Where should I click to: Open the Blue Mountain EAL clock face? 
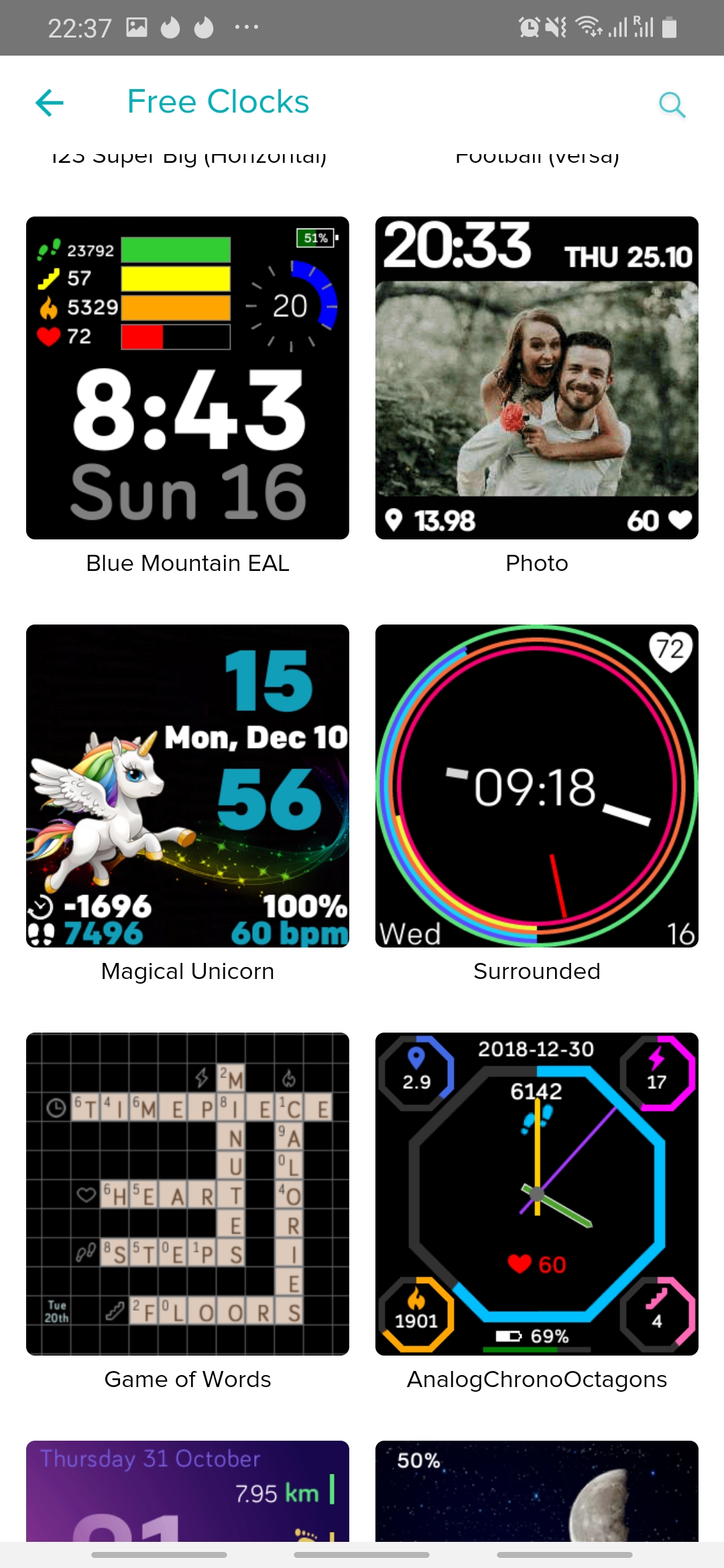click(188, 378)
